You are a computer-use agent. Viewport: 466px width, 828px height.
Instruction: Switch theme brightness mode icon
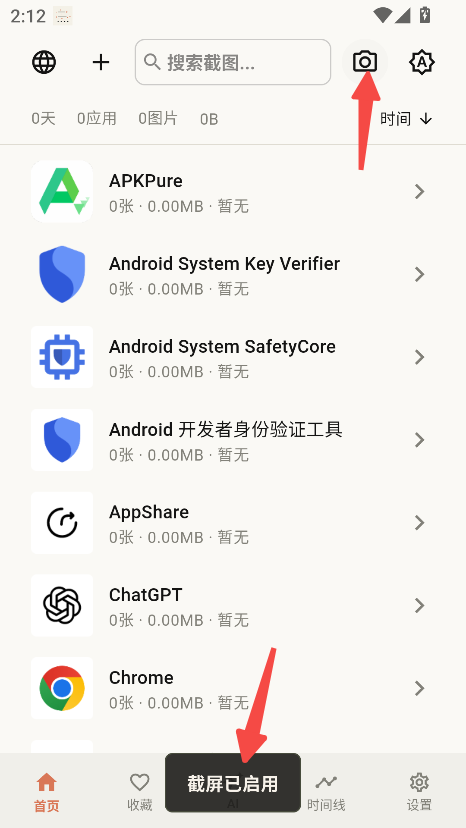click(x=422, y=62)
